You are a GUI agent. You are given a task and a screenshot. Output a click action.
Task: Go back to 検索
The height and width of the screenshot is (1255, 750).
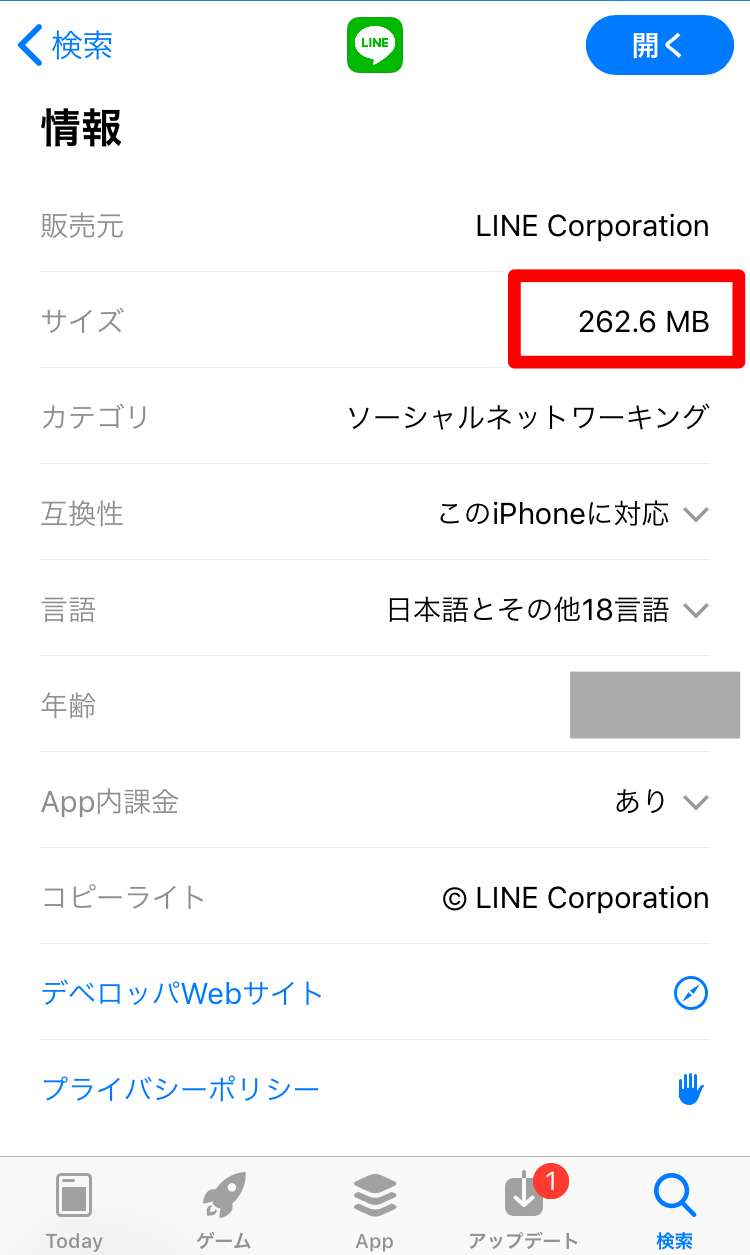coord(66,45)
